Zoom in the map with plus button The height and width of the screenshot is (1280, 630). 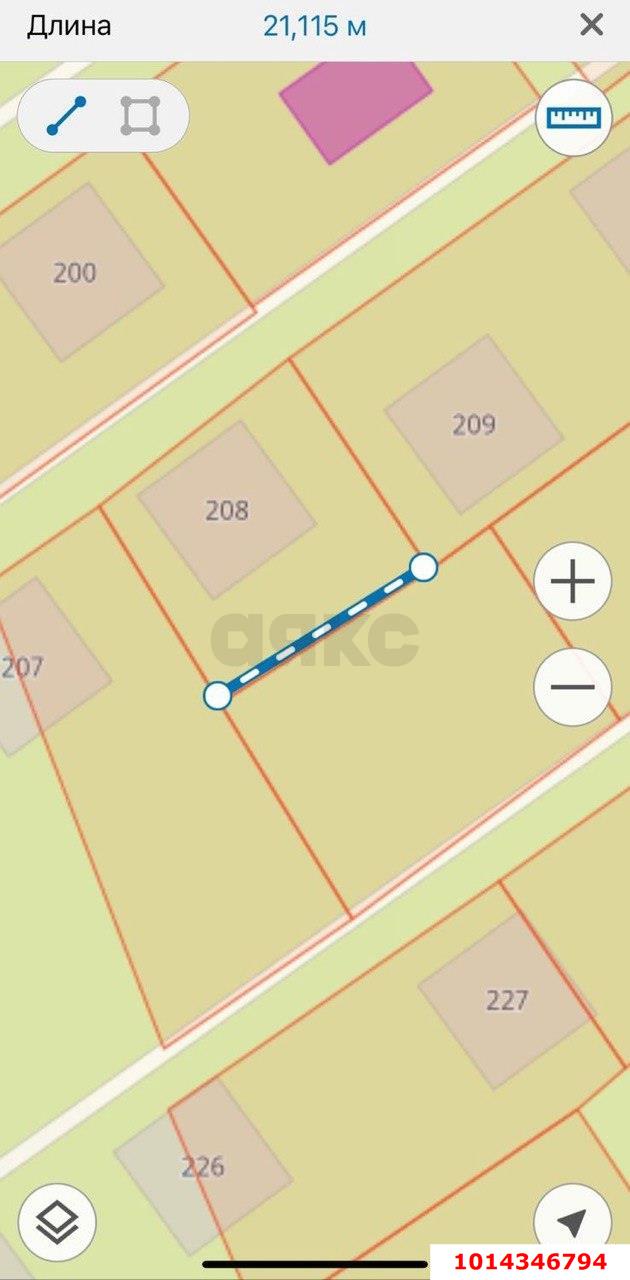(573, 581)
